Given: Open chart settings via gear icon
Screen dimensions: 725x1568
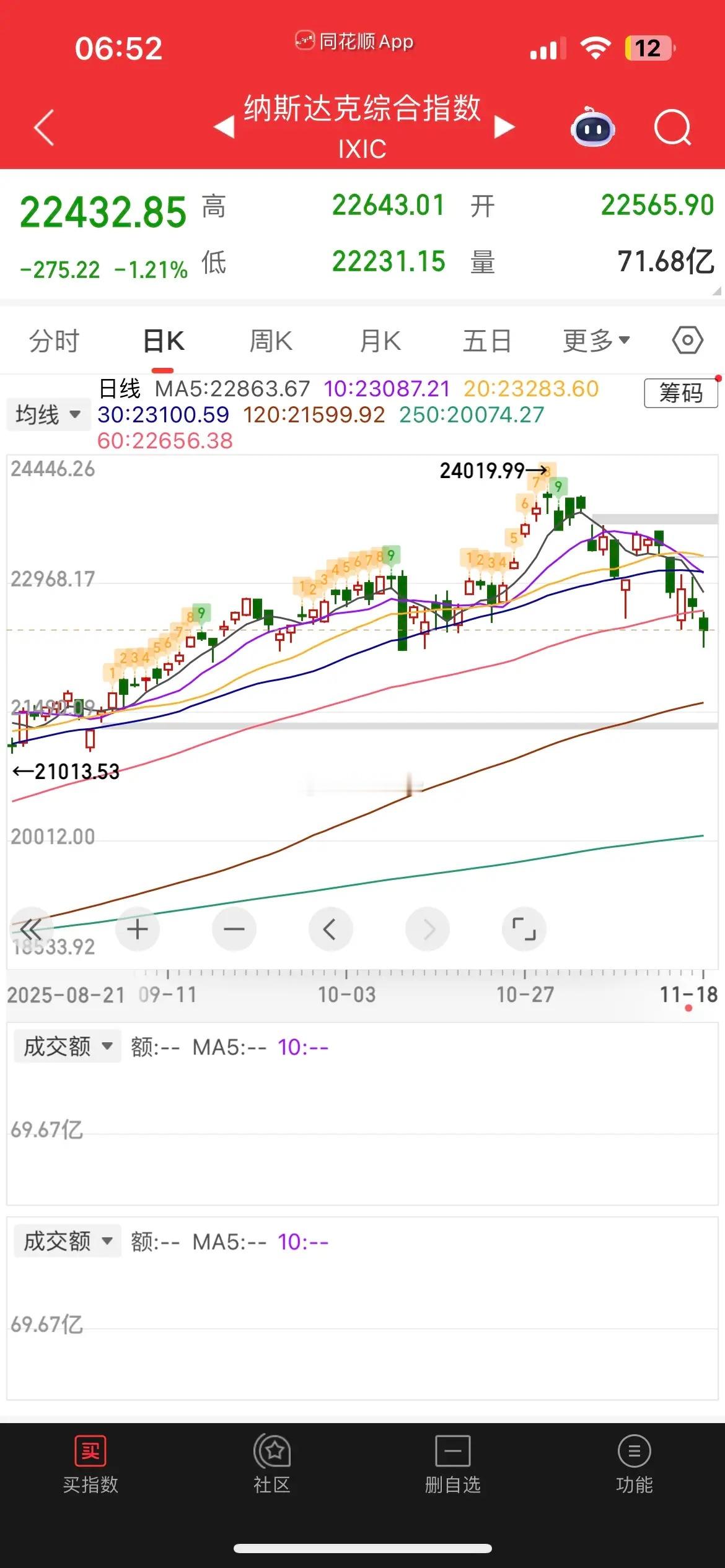Looking at the screenshot, I should tap(686, 340).
